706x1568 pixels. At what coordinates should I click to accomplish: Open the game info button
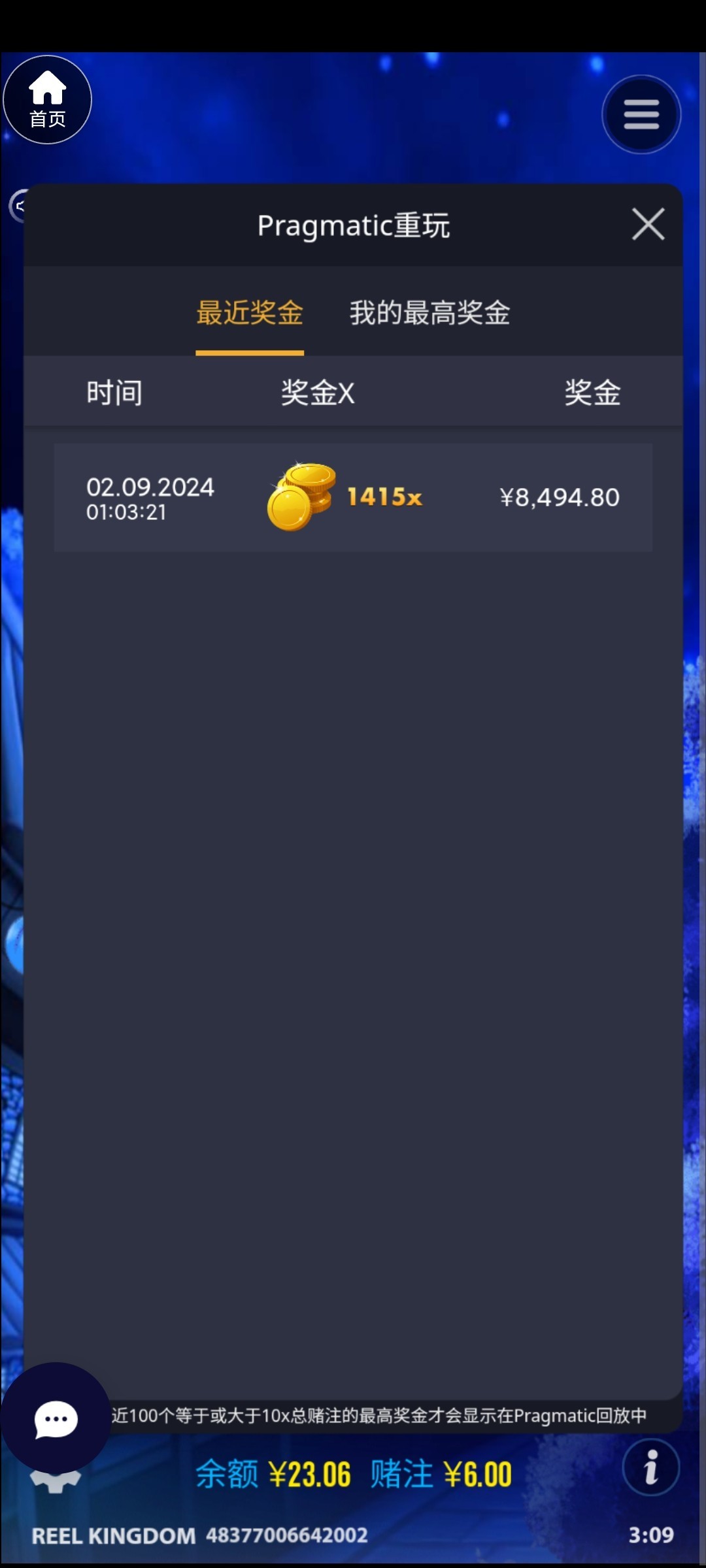650,1467
